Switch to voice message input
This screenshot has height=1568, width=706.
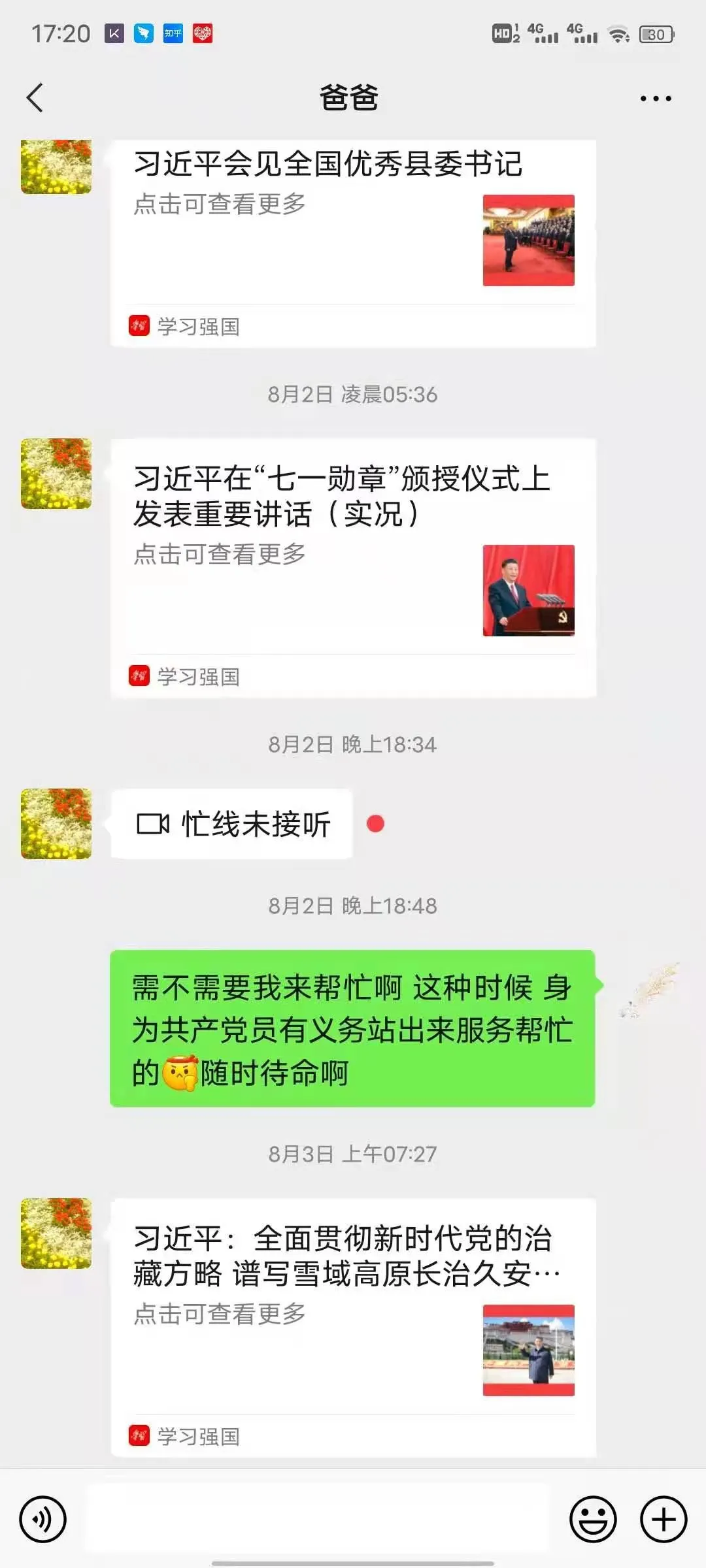pos(43,1519)
